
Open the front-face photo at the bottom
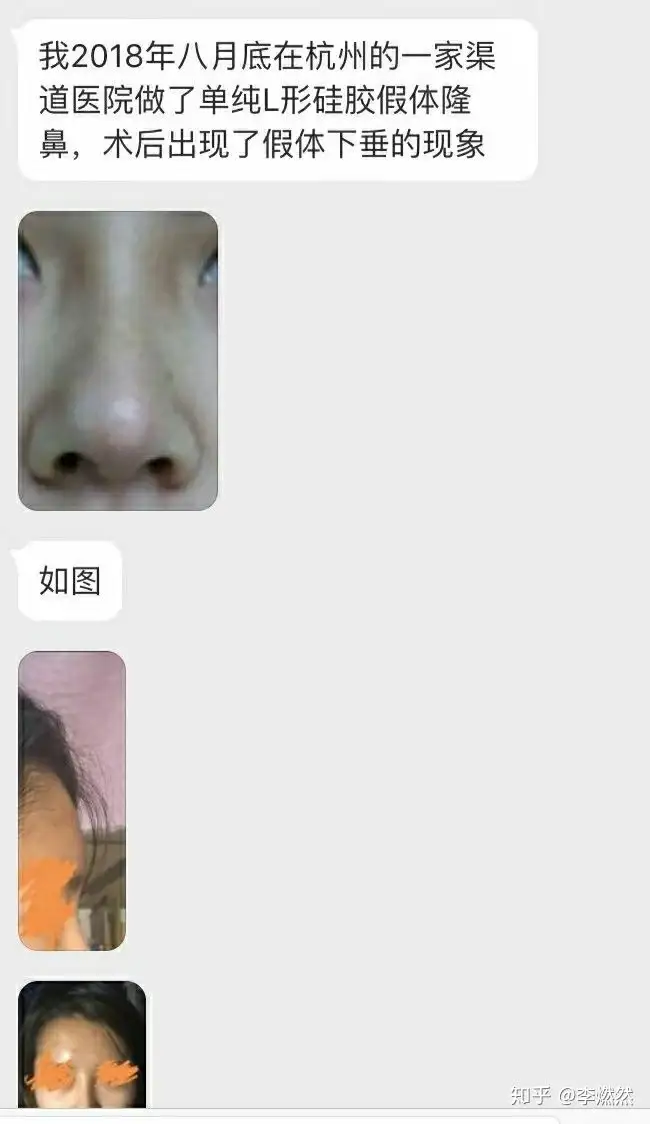coord(82,1045)
